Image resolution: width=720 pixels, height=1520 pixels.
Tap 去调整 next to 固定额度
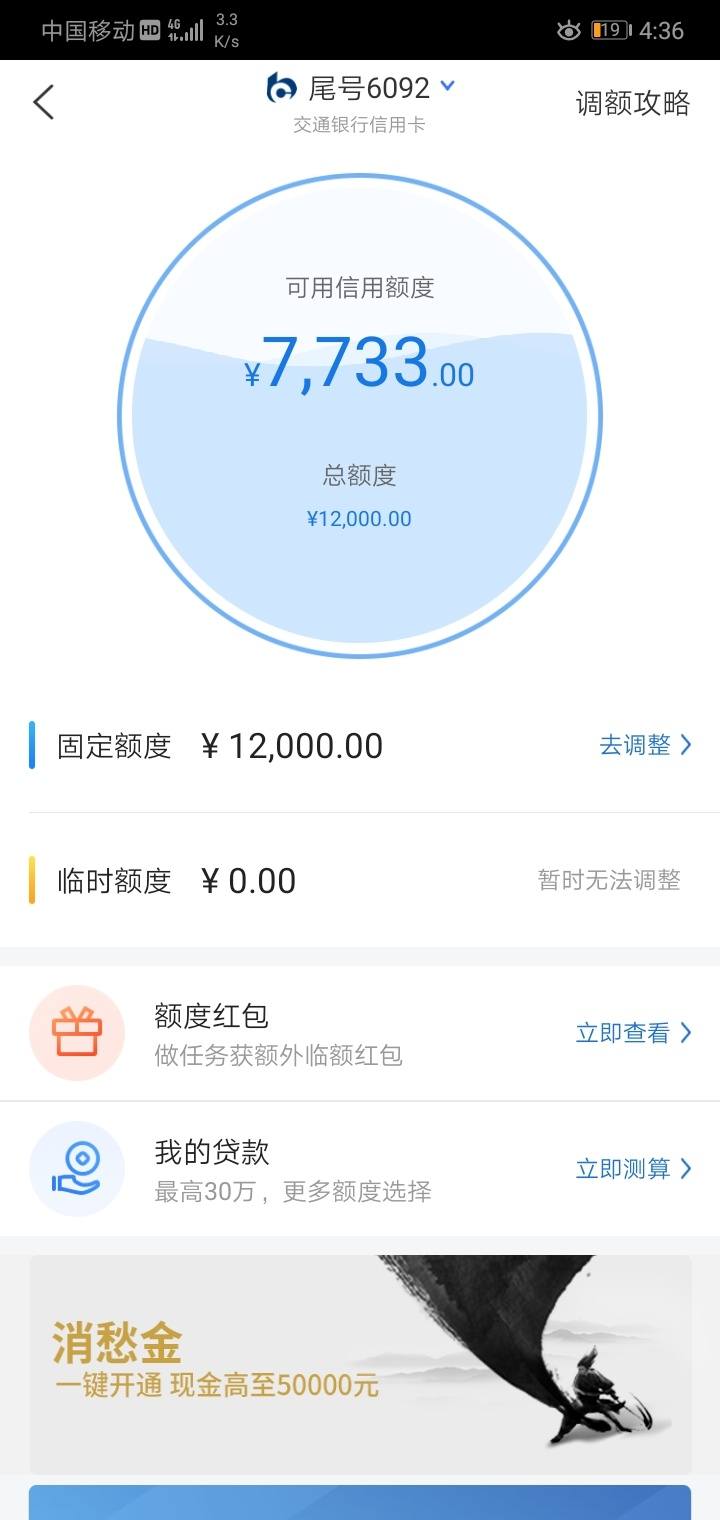(x=645, y=745)
